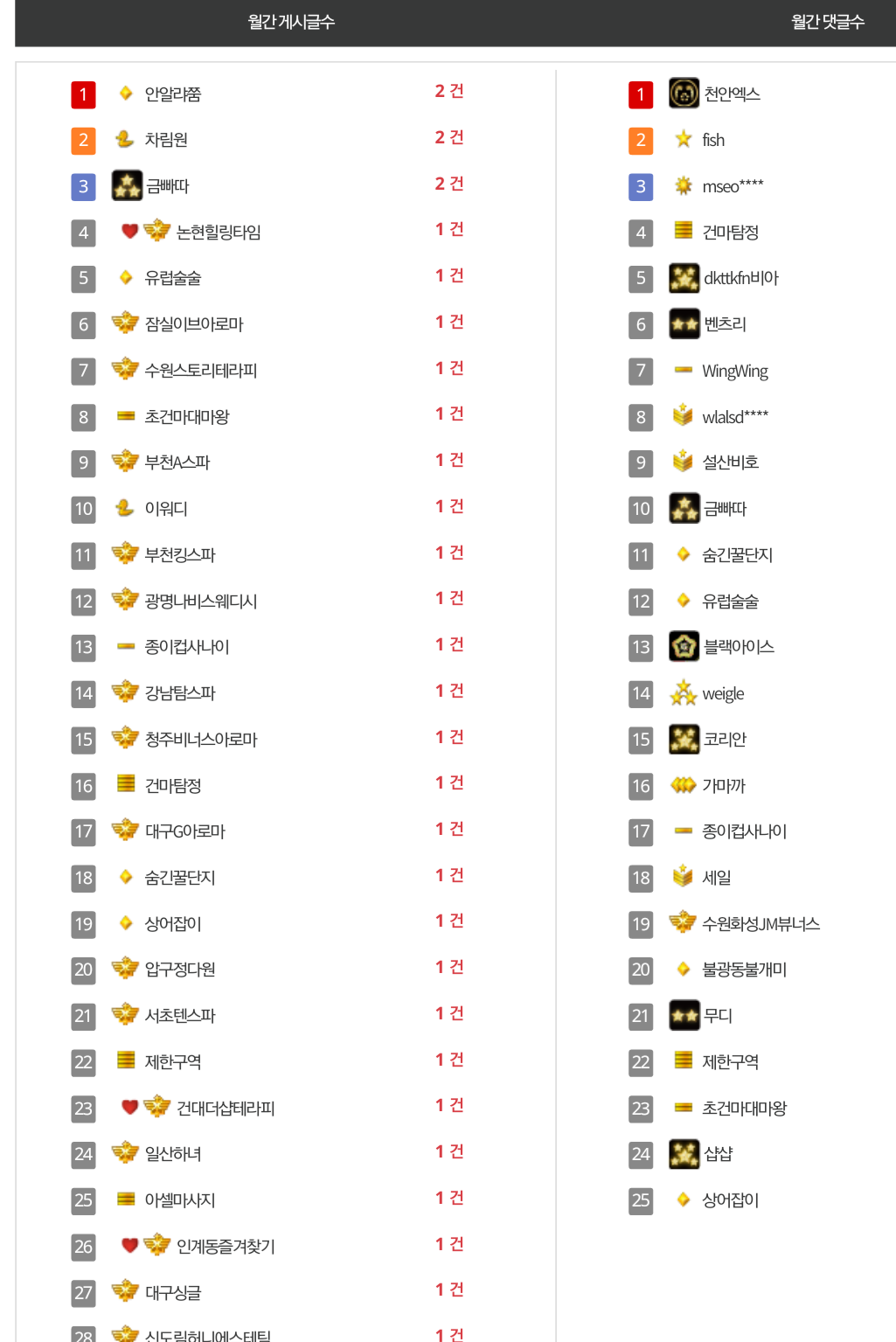Open 수원스토리테라피 member entry
896x1342 pixels.
pos(200,371)
